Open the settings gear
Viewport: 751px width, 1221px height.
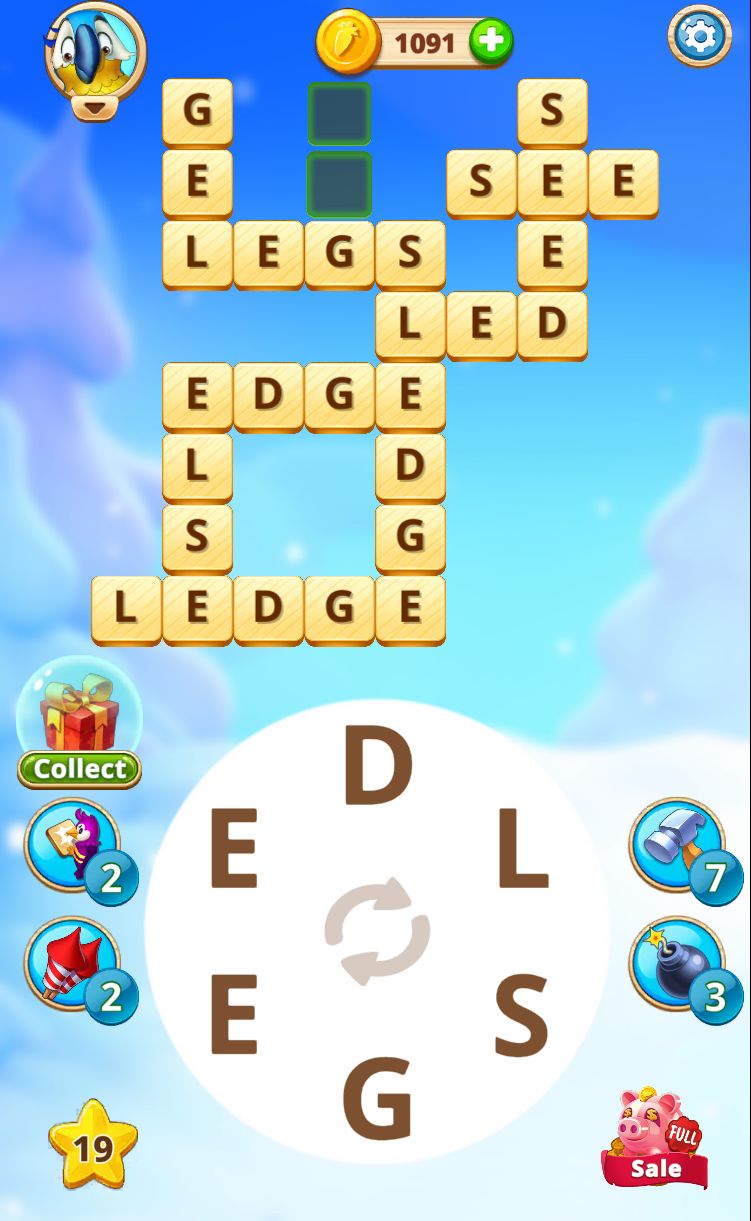[x=699, y=37]
